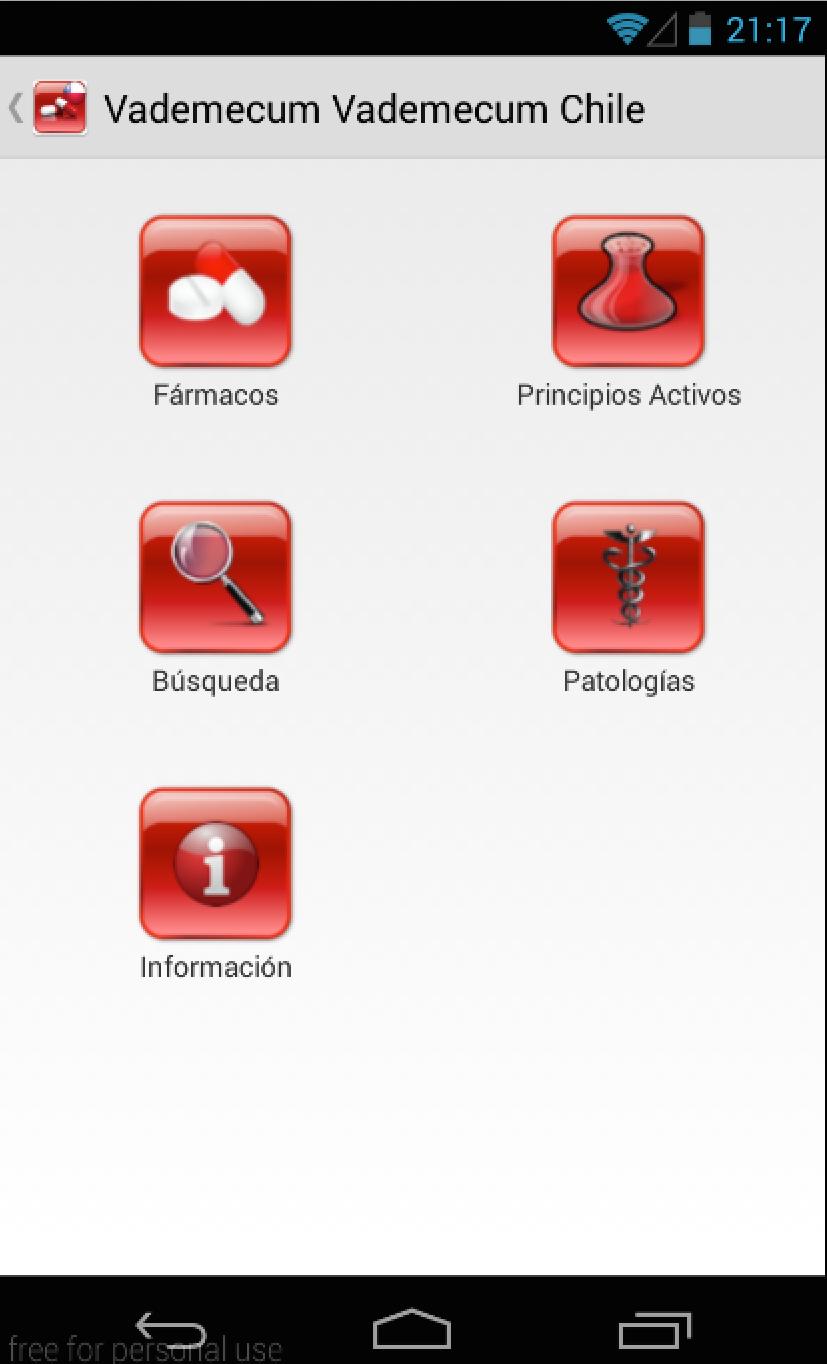Tap the Información info icon
Viewport: 827px width, 1364px height.
[x=214, y=862]
